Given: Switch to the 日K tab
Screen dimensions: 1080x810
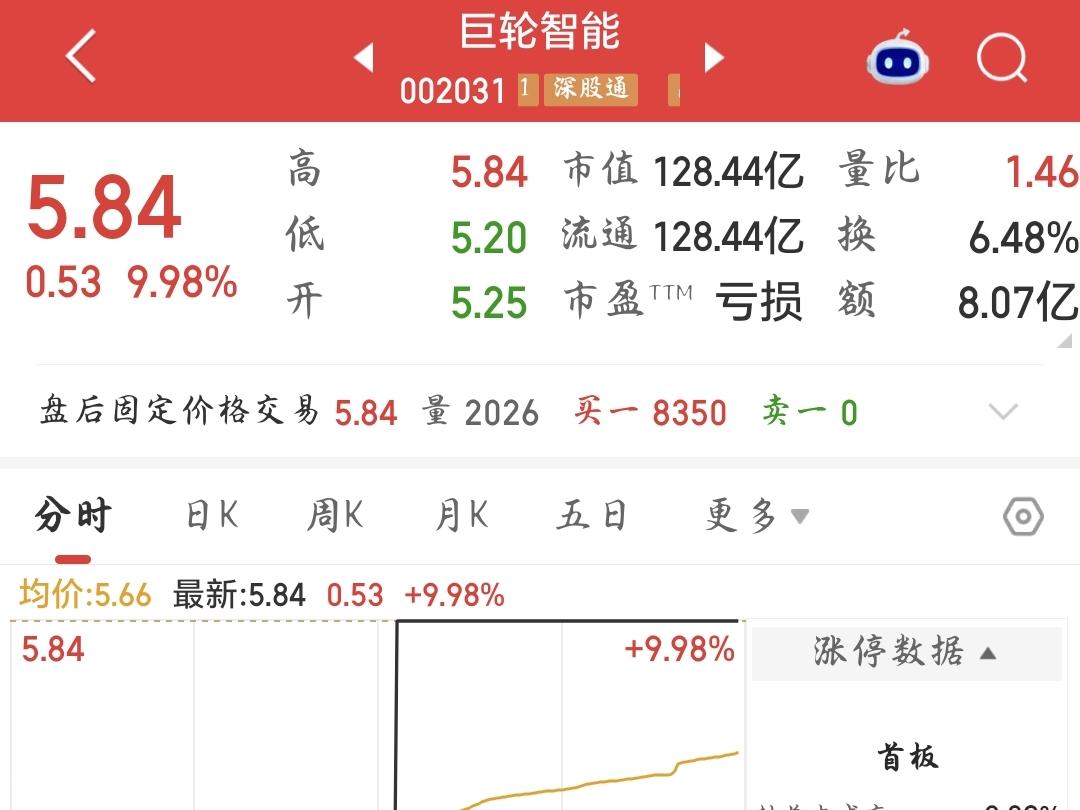Looking at the screenshot, I should [x=212, y=515].
